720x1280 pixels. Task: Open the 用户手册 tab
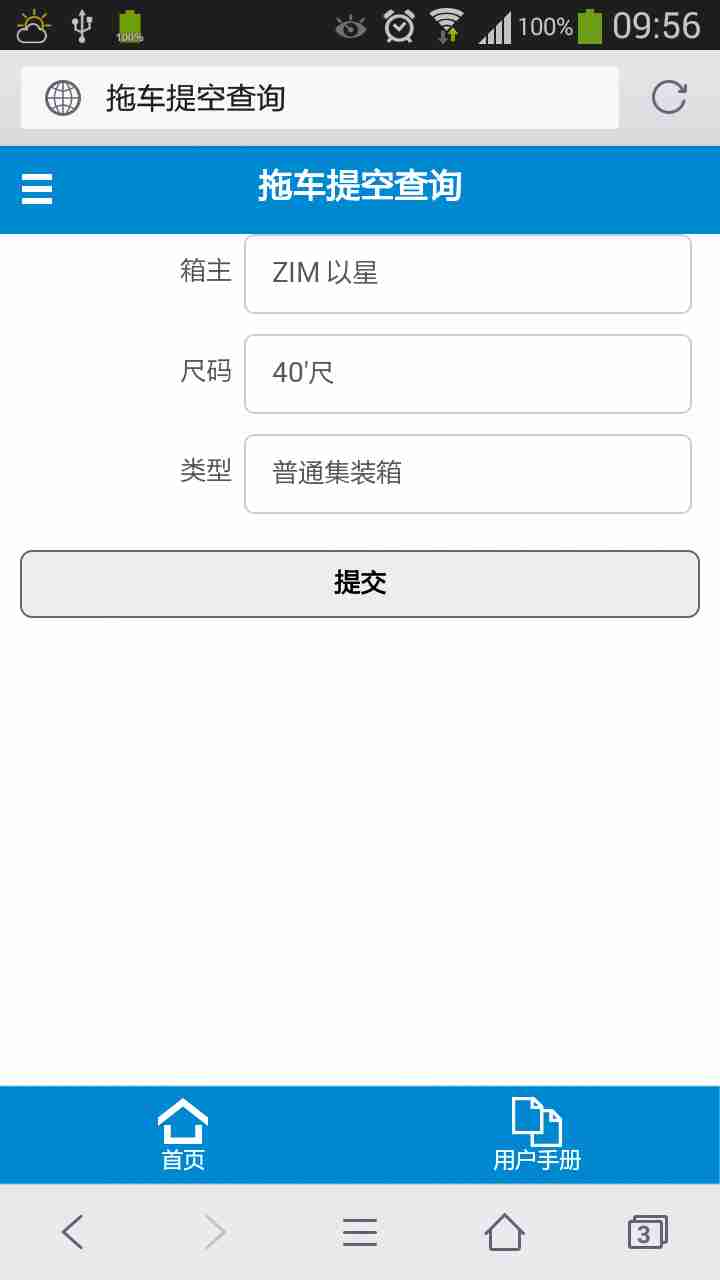[537, 1135]
